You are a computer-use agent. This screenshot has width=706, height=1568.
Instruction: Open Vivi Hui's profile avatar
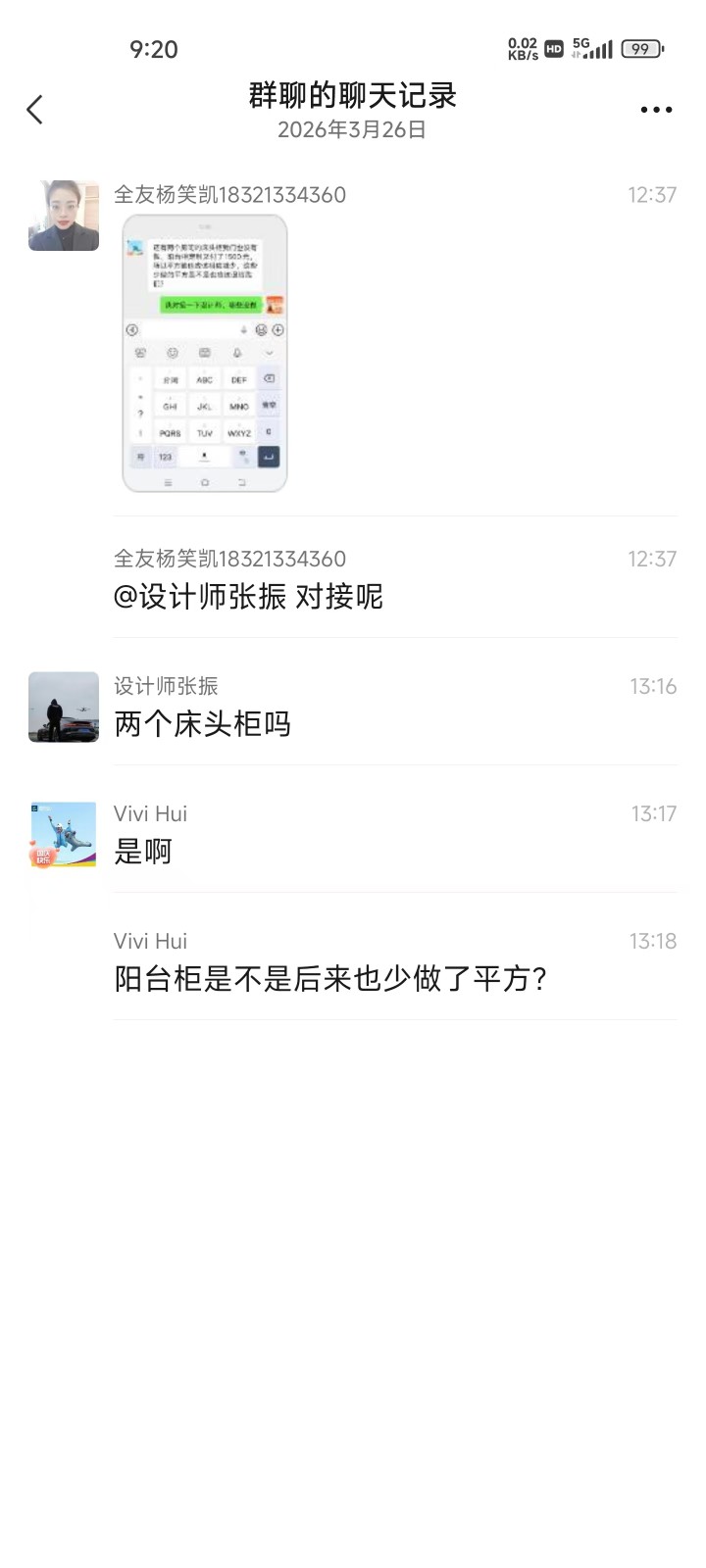[64, 835]
